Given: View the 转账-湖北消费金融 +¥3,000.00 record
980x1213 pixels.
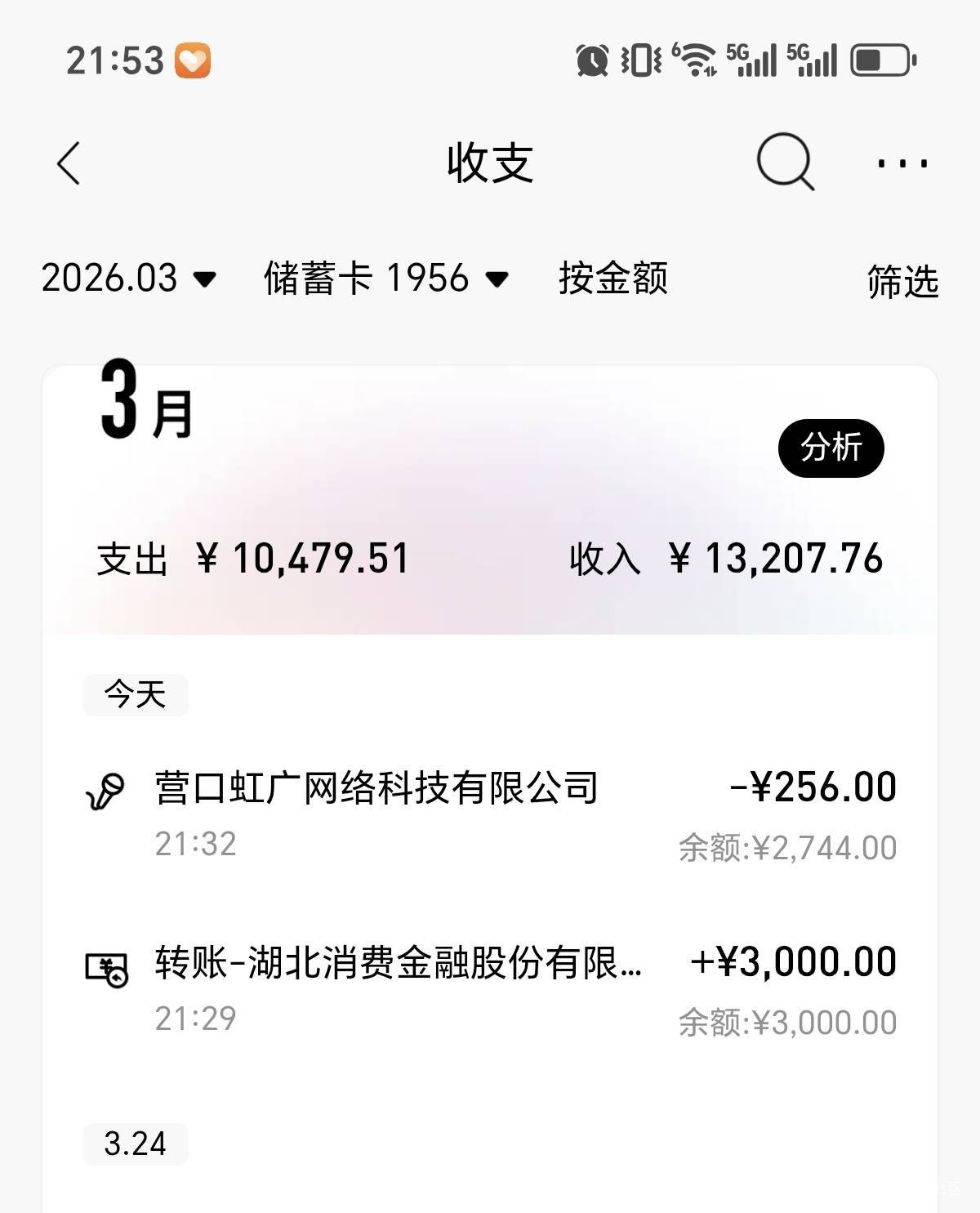Looking at the screenshot, I should click(490, 989).
